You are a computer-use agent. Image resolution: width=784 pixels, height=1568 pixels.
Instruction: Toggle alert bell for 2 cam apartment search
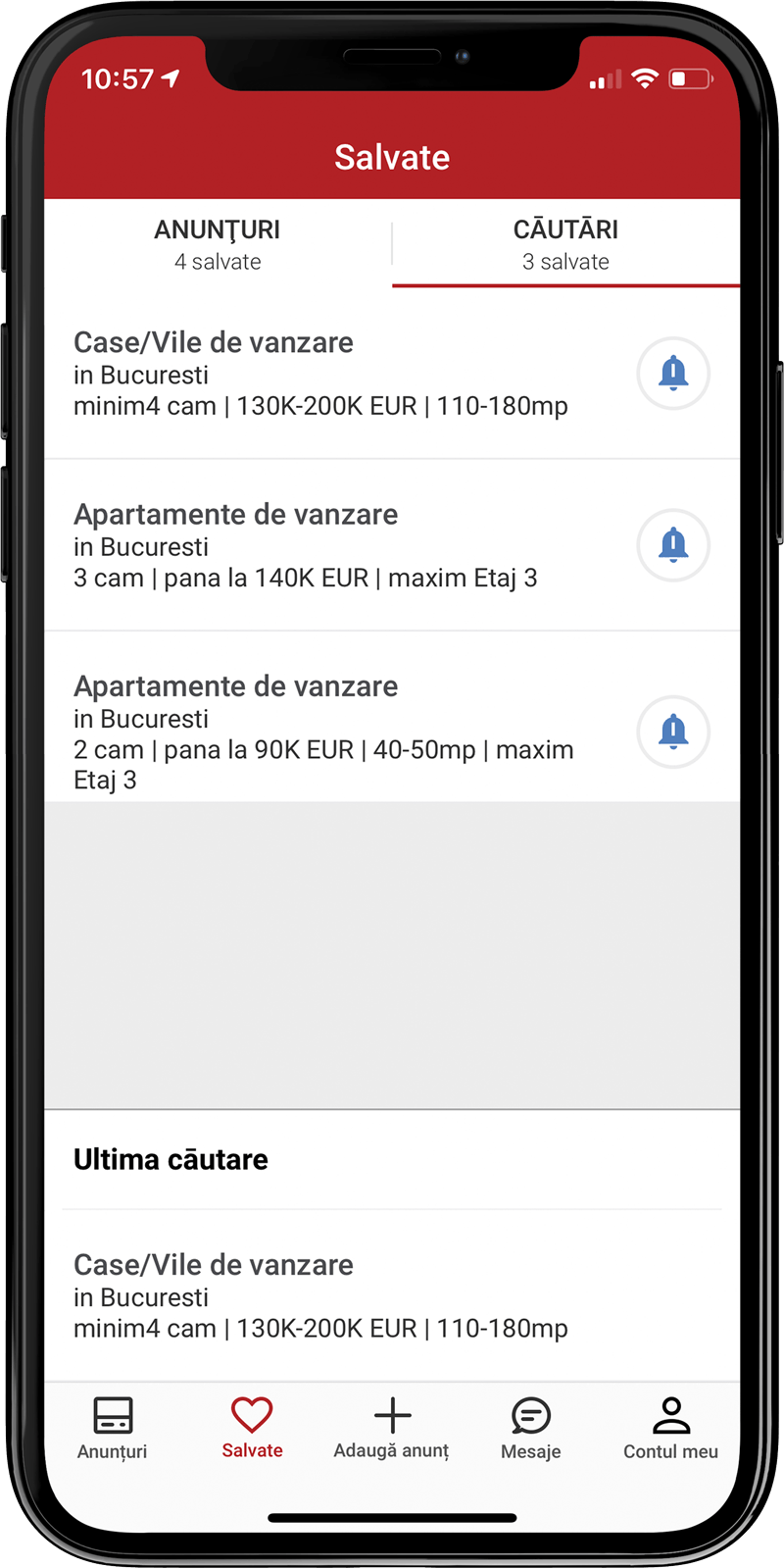click(x=673, y=732)
